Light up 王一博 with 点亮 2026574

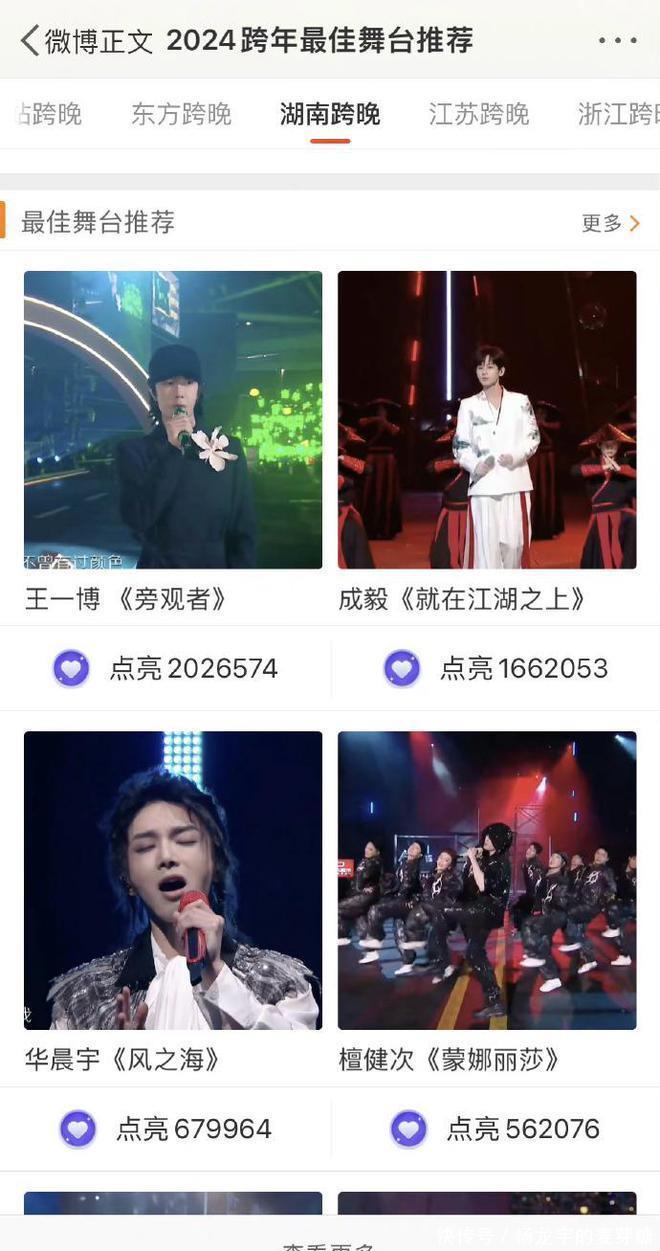[x=166, y=668]
